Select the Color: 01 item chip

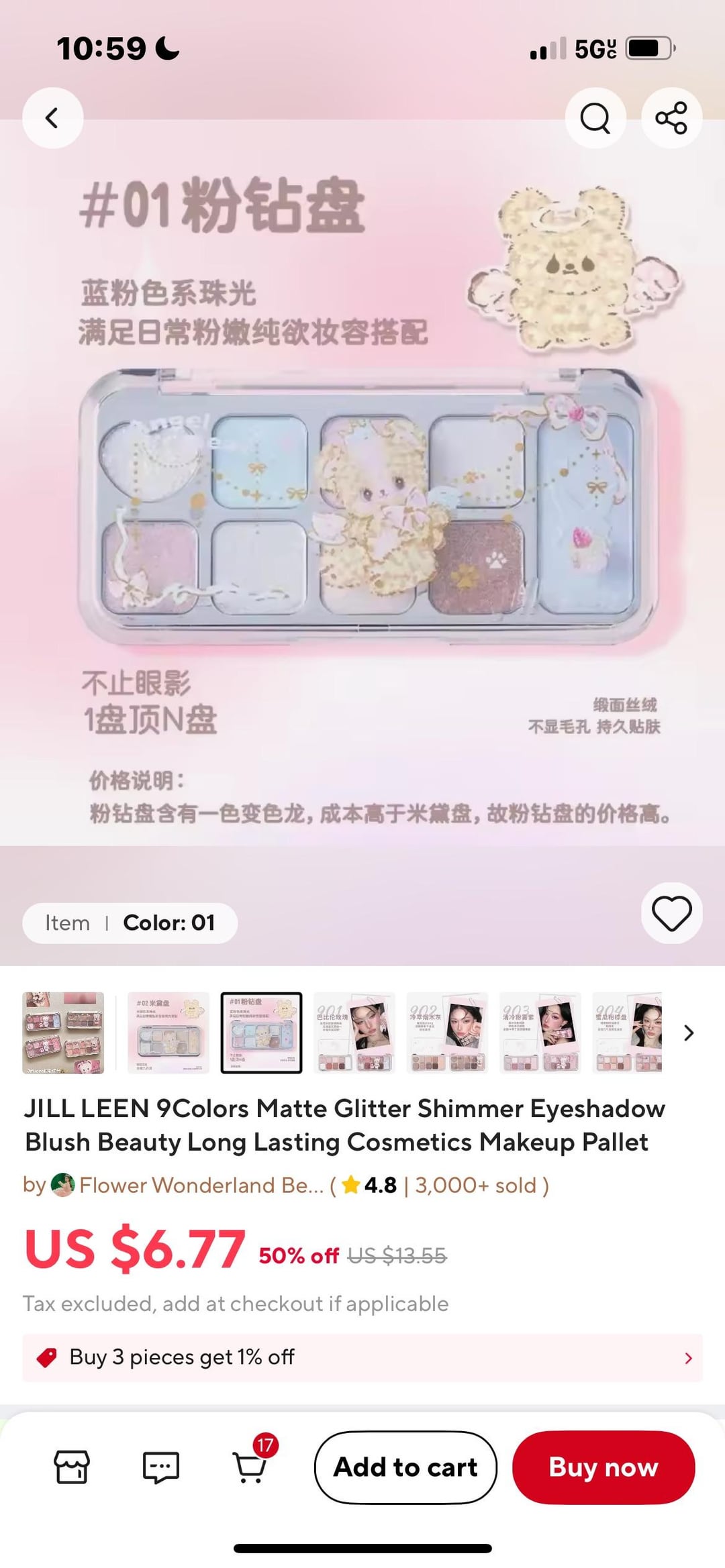click(130, 923)
